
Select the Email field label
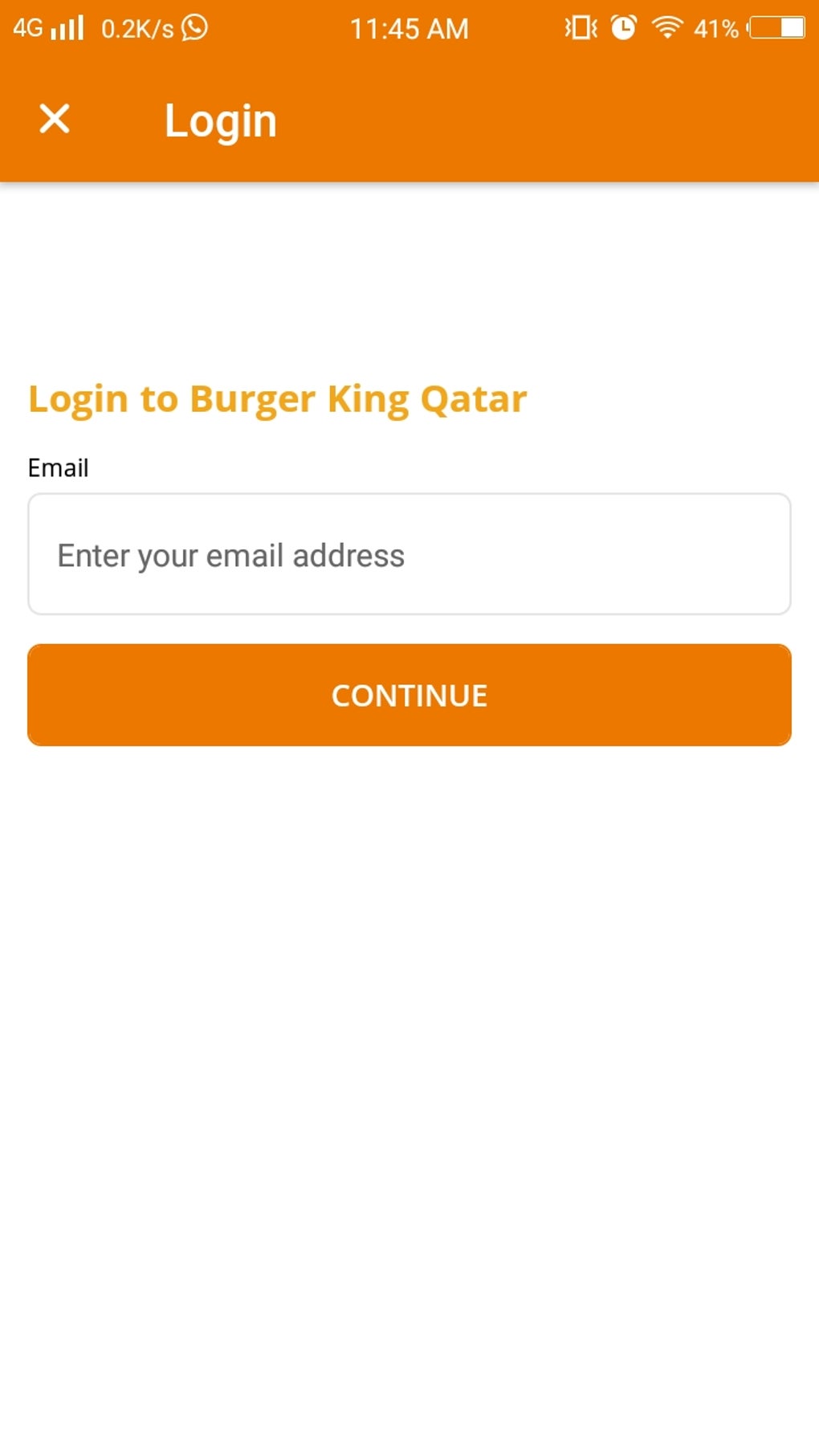[x=57, y=467]
